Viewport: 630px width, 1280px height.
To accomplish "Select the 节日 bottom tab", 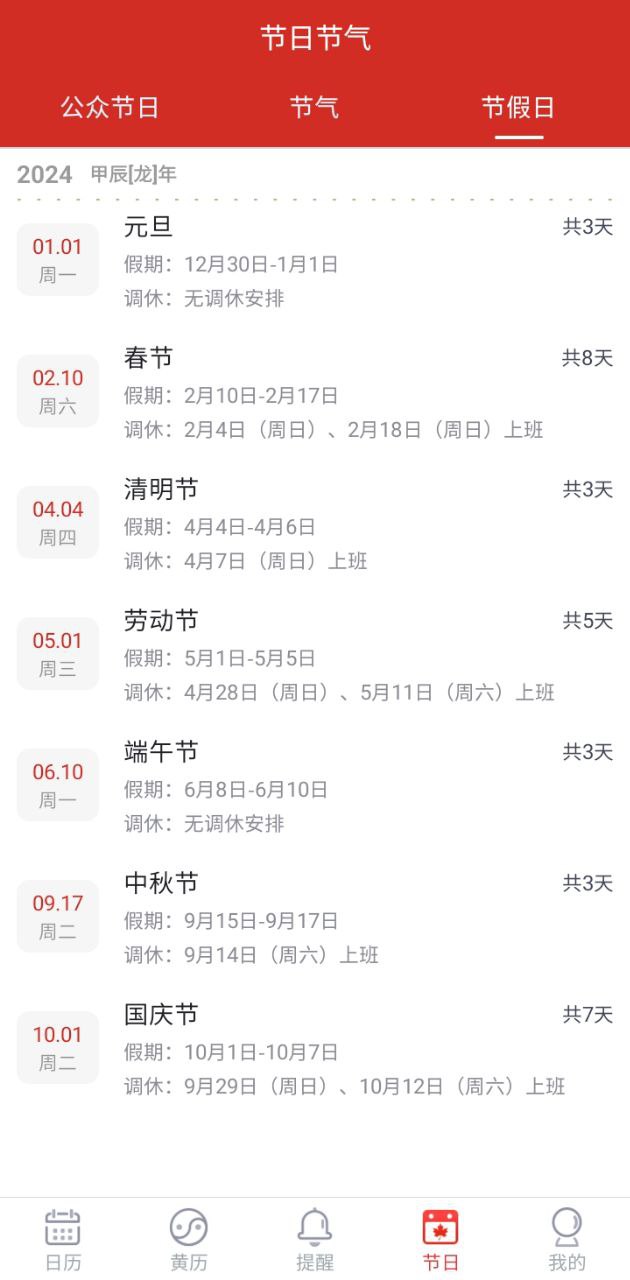I will [441, 1240].
